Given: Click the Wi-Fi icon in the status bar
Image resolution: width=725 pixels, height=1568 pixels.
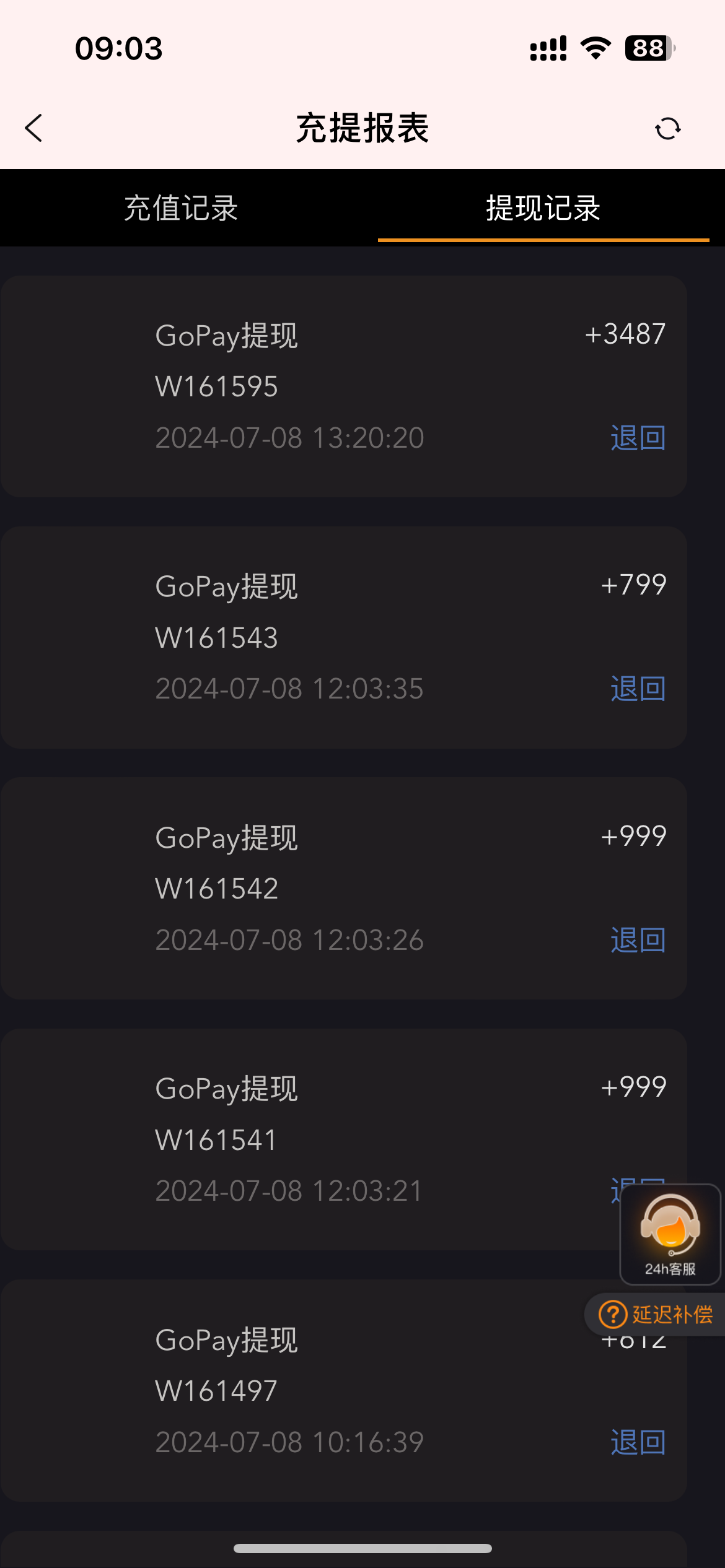Looking at the screenshot, I should pos(595,48).
